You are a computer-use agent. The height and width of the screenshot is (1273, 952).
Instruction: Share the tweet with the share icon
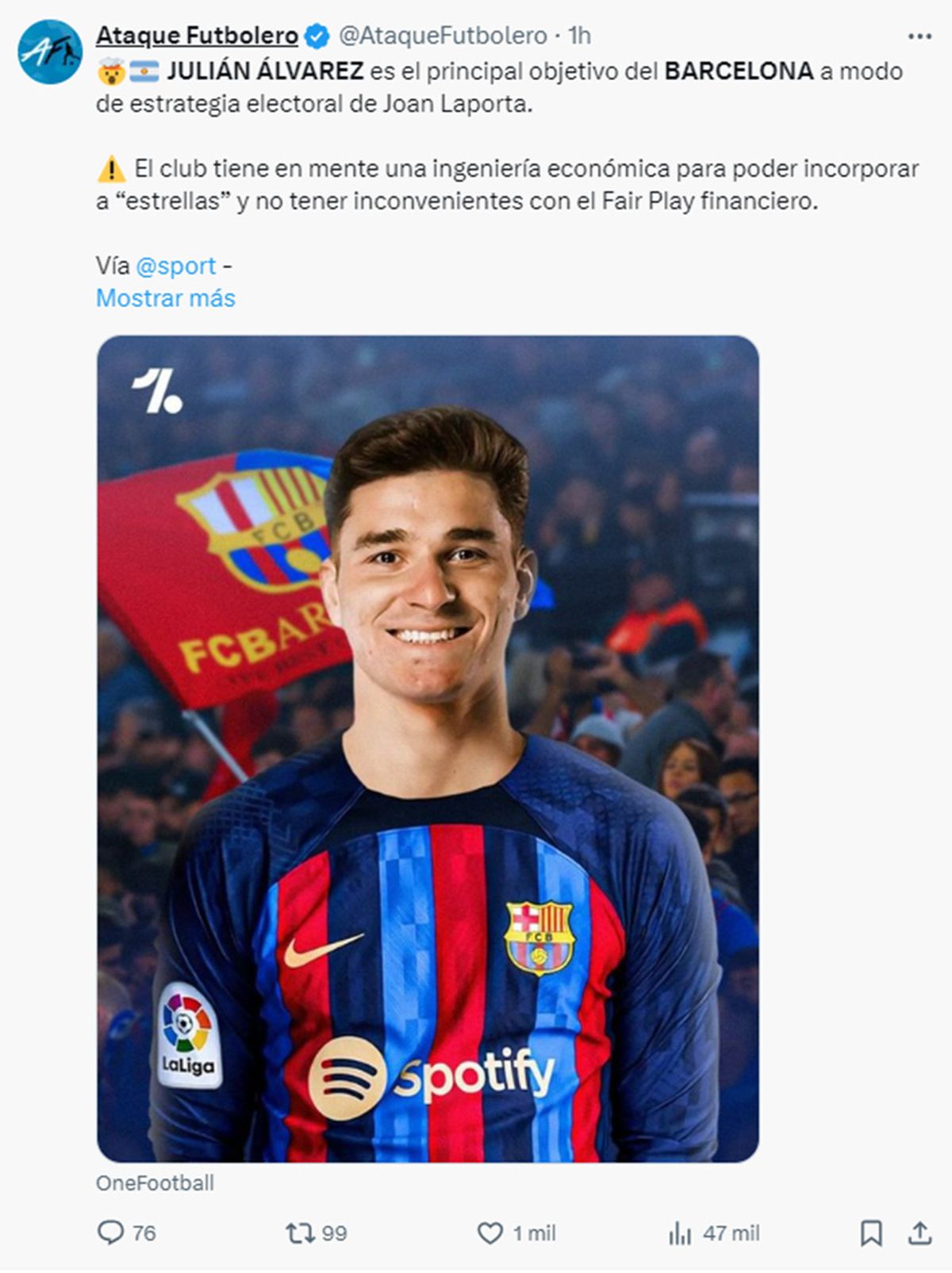919,1233
